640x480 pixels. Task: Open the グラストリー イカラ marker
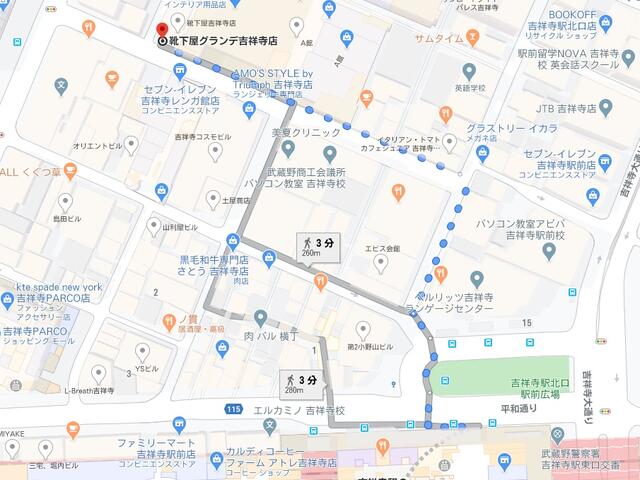[x=483, y=153]
